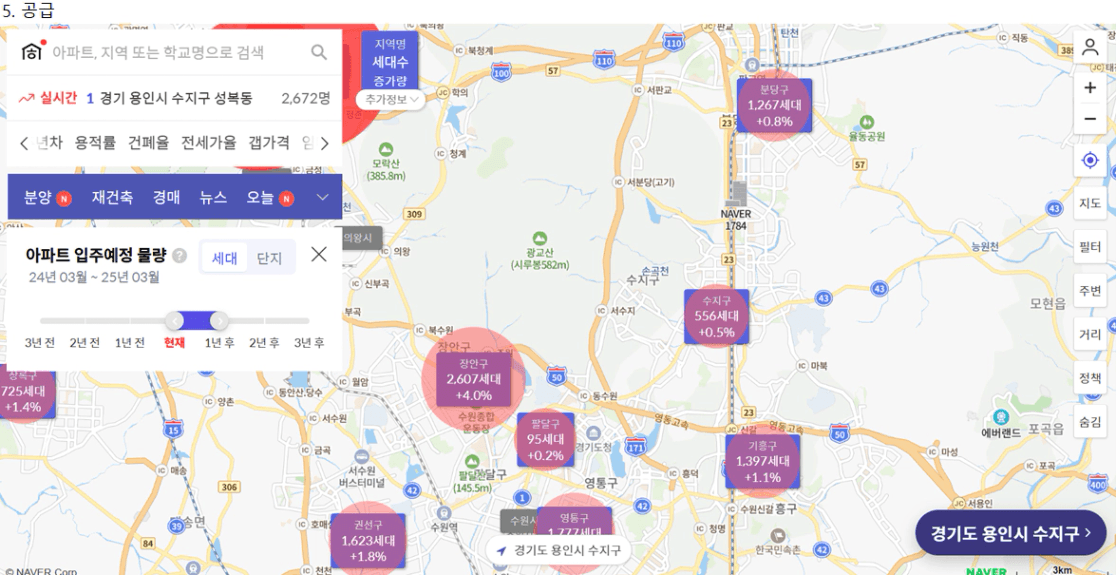The height and width of the screenshot is (575, 1116).
Task: Expand the 추가정보 legend dropdown
Action: (x=390, y=99)
